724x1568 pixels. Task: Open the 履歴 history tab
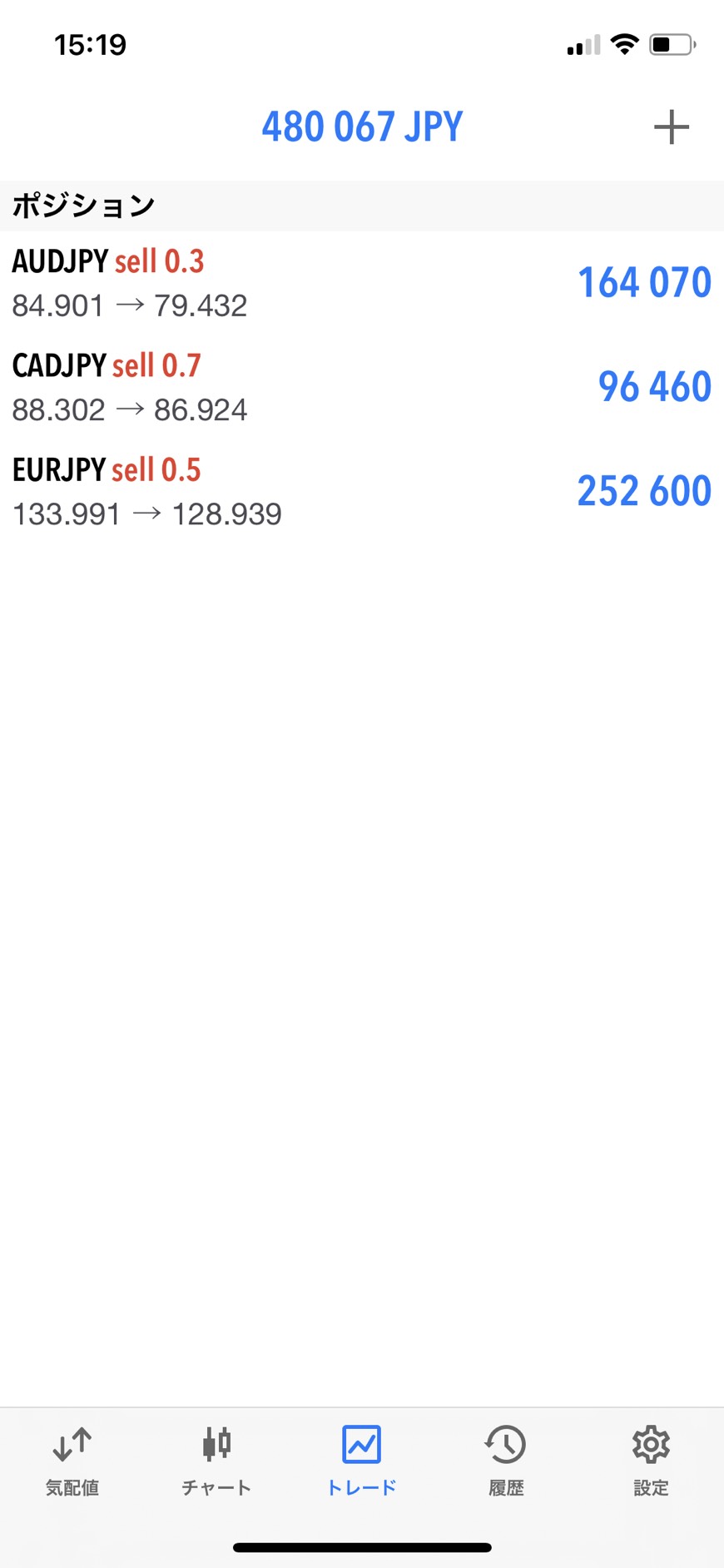pos(506,1461)
